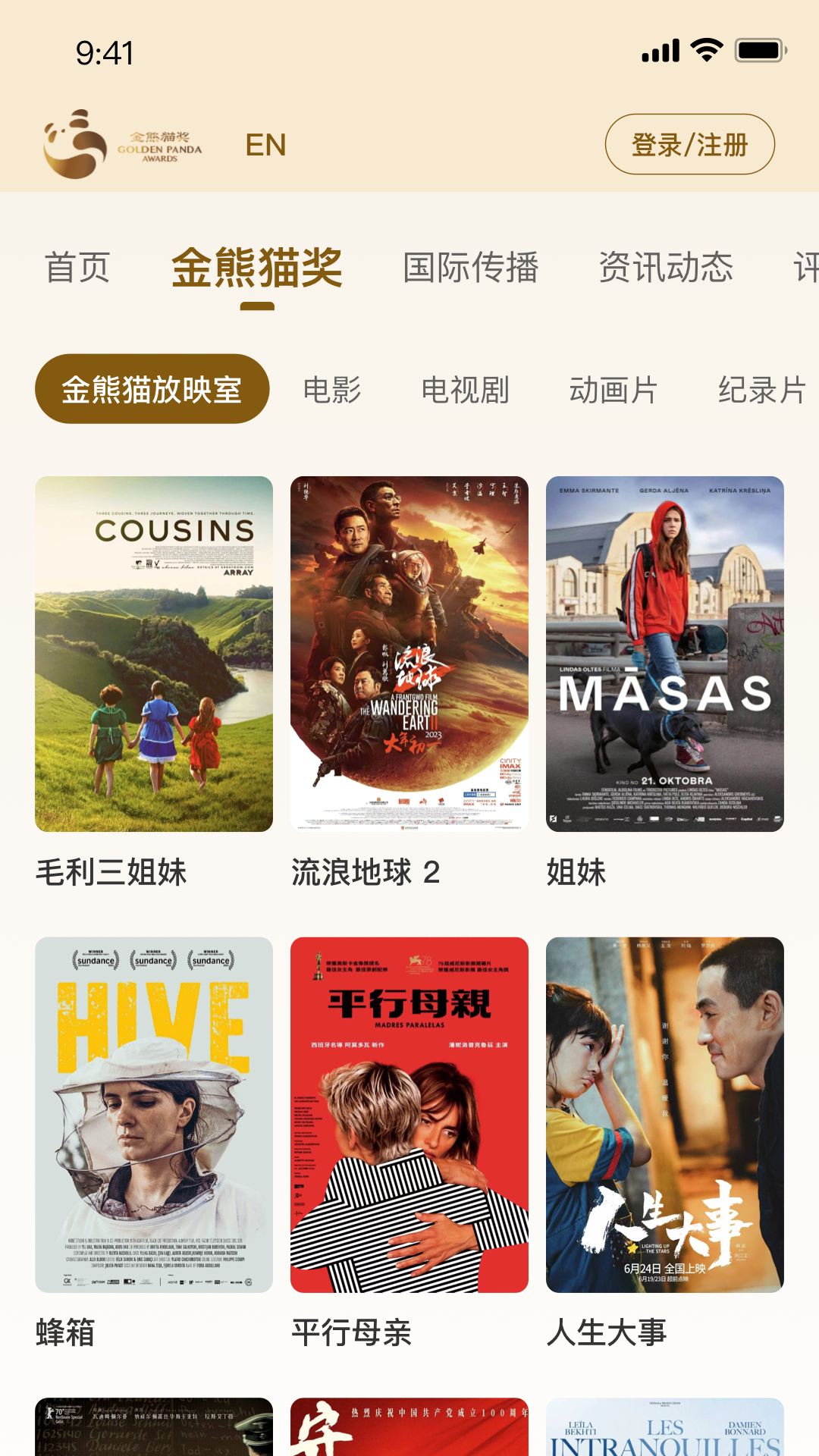Viewport: 819px width, 1456px height.
Task: Open the 资讯动态 tab
Action: [666, 268]
